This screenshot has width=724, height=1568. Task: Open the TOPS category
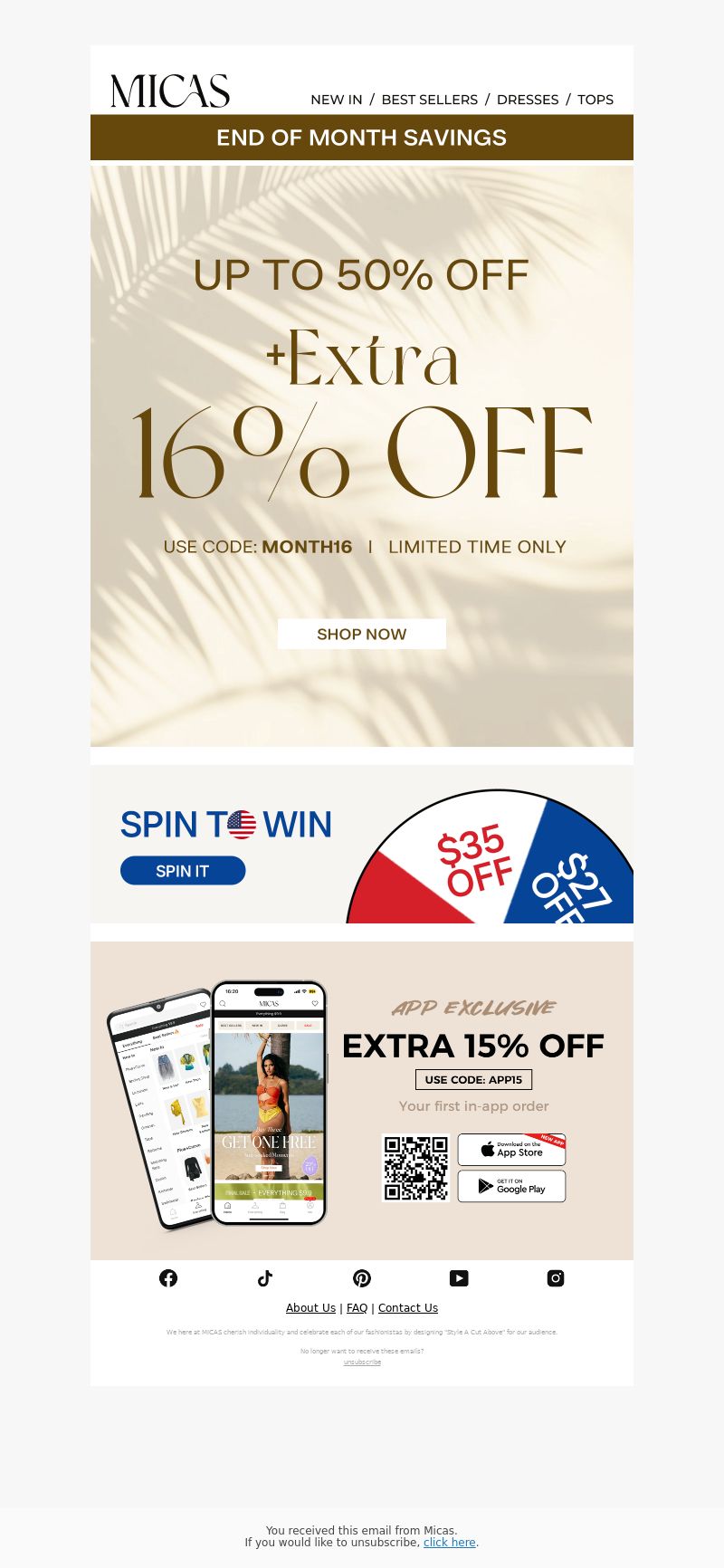[x=595, y=100]
